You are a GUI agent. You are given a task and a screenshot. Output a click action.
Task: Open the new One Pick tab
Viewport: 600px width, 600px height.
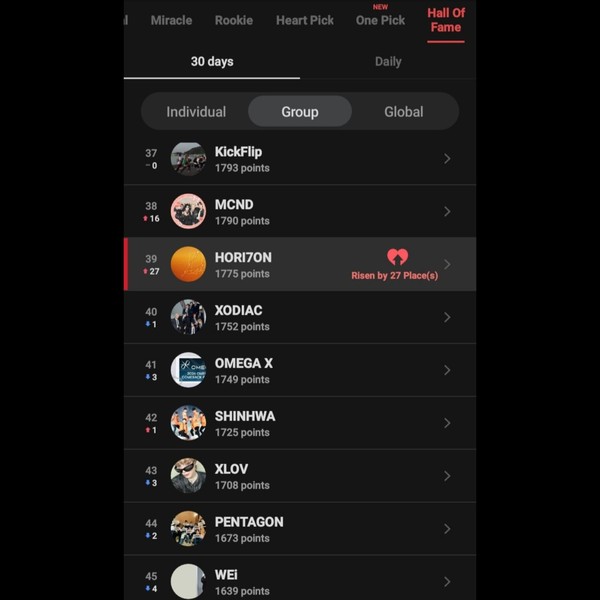click(380, 20)
